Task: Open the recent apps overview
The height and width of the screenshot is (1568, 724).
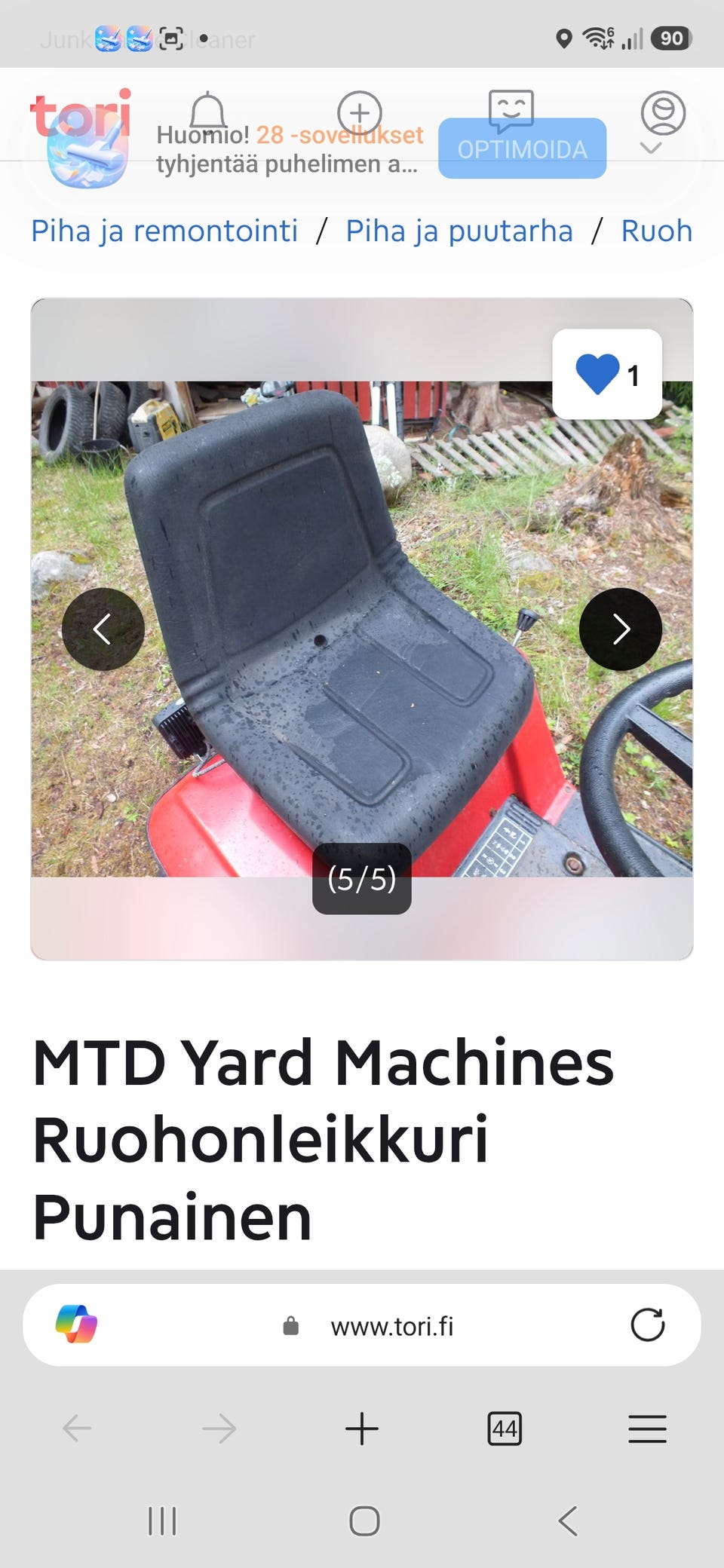Action: (x=162, y=1521)
